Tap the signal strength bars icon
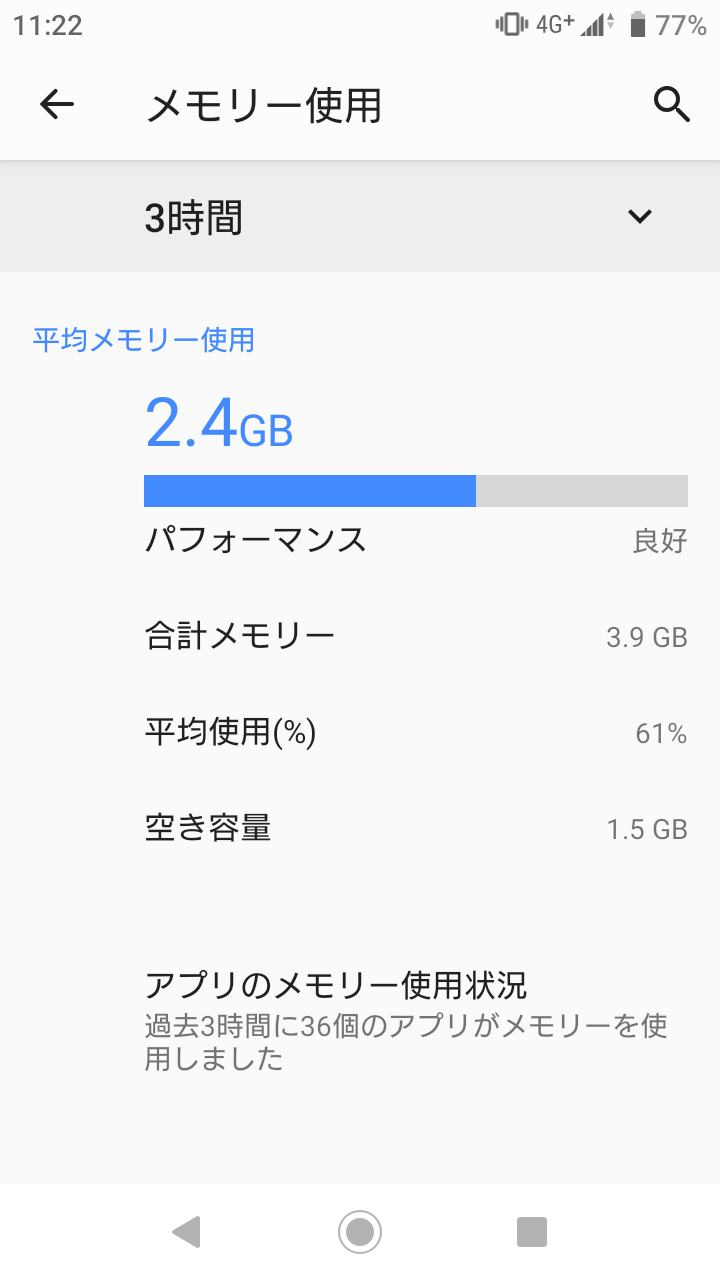This screenshot has height=1280, width=720. pyautogui.click(x=591, y=26)
